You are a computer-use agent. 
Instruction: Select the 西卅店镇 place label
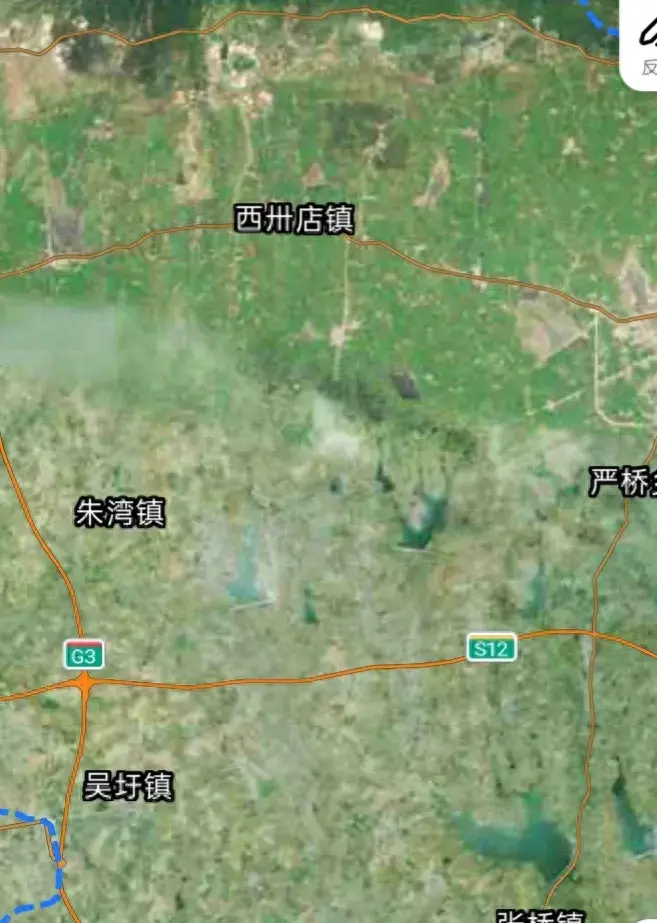tap(294, 220)
